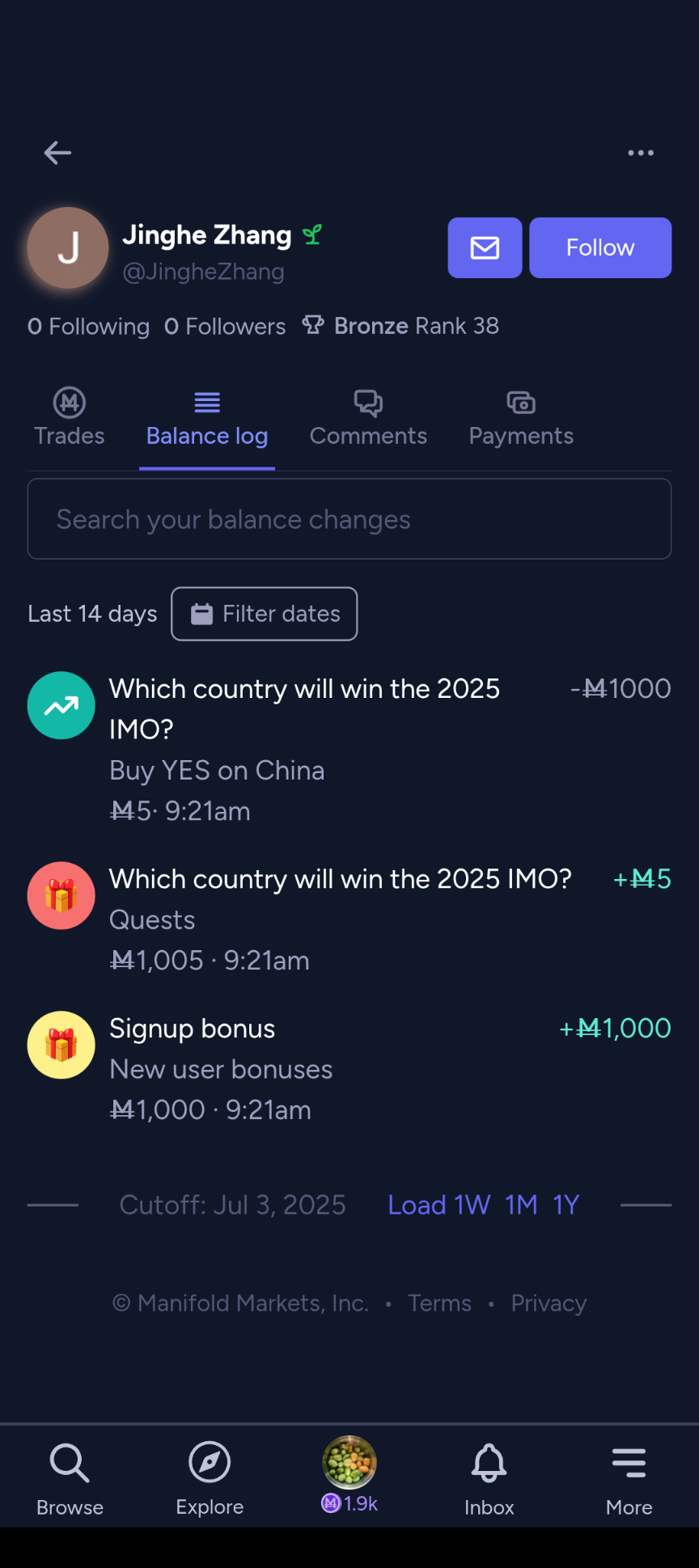The width and height of the screenshot is (699, 1568).
Task: Open the More menu
Action: point(629,1478)
